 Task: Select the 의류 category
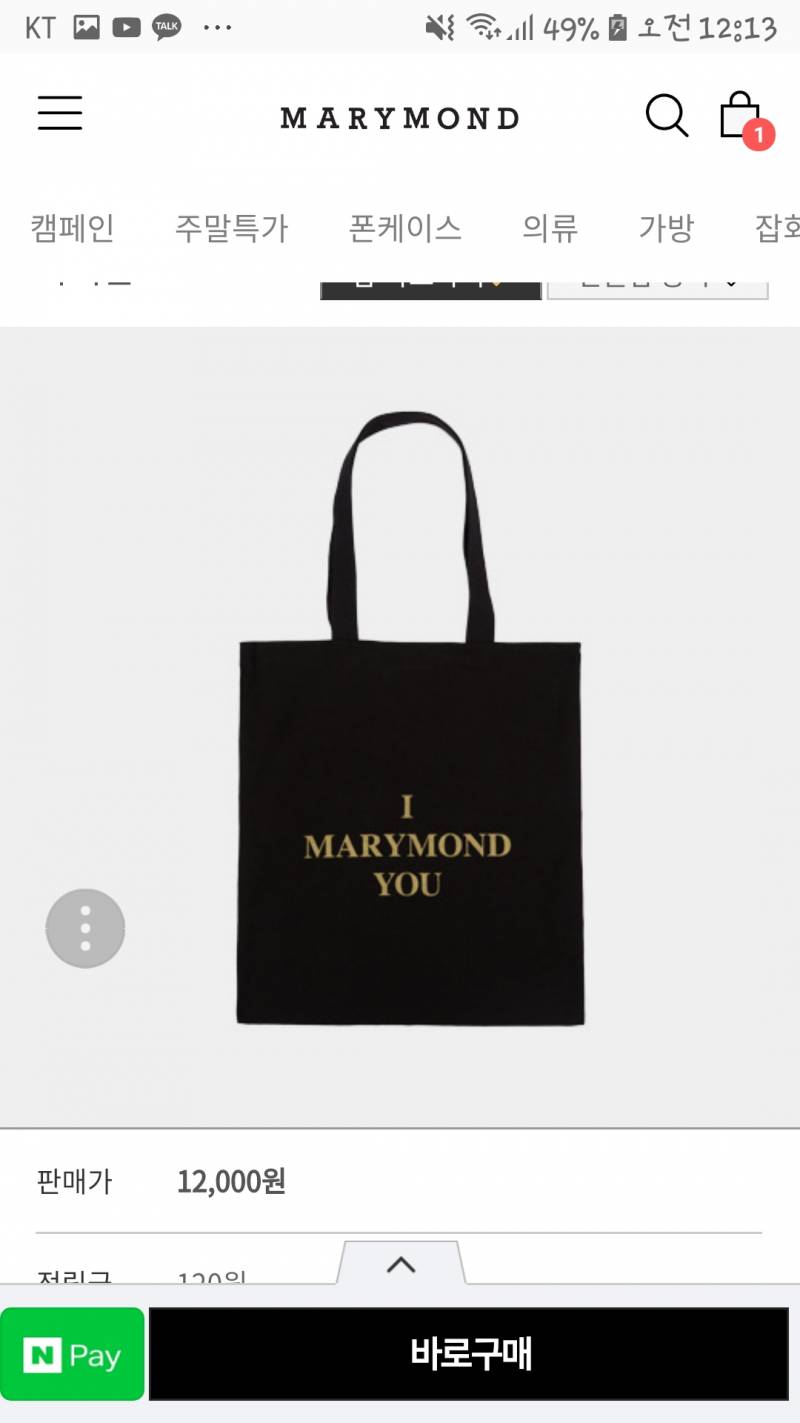point(550,229)
